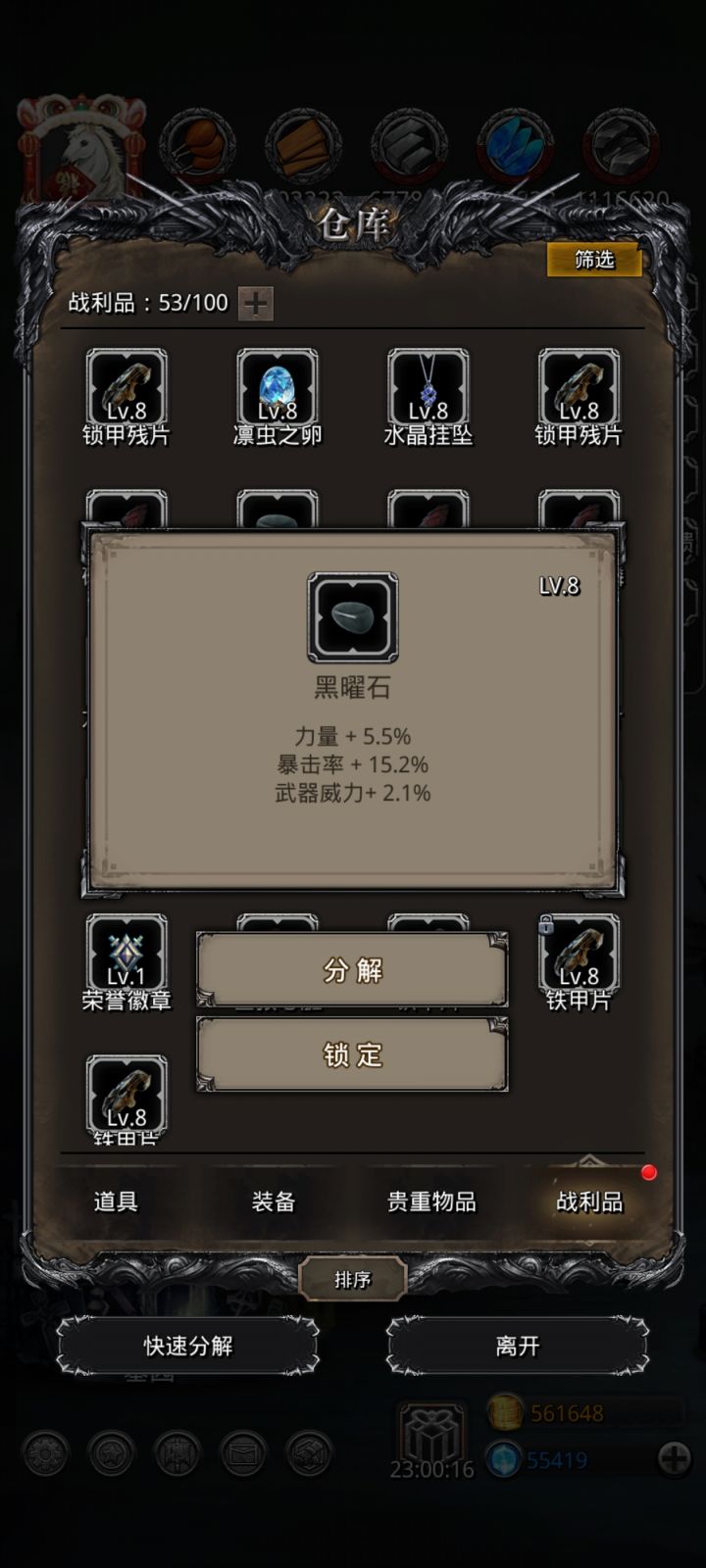Screen dimensions: 706x1568
Task: Tap 快速分解 for quick dismantle
Action: (x=189, y=1346)
